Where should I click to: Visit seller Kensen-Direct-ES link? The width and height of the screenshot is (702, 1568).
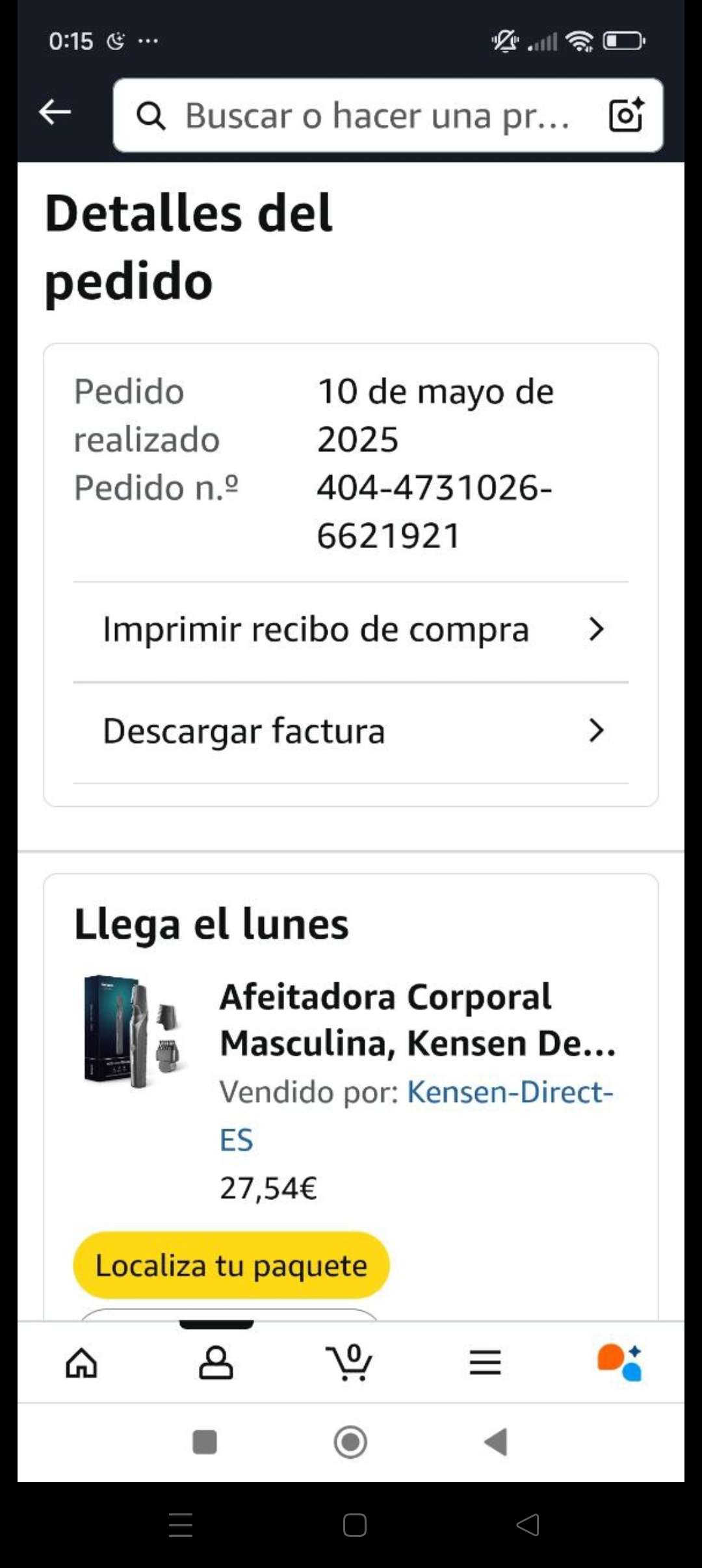point(509,1092)
